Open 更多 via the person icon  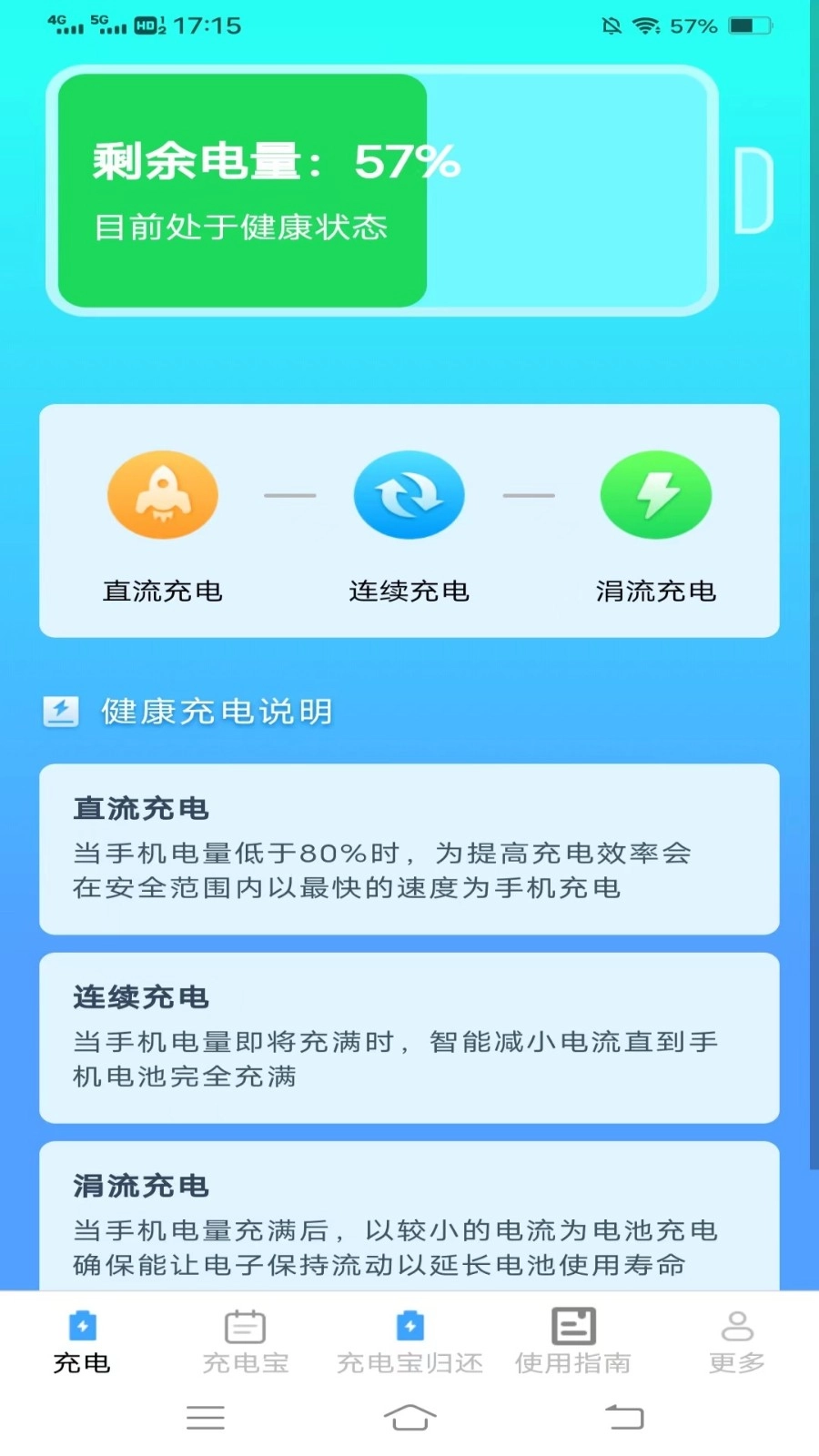click(x=735, y=1328)
